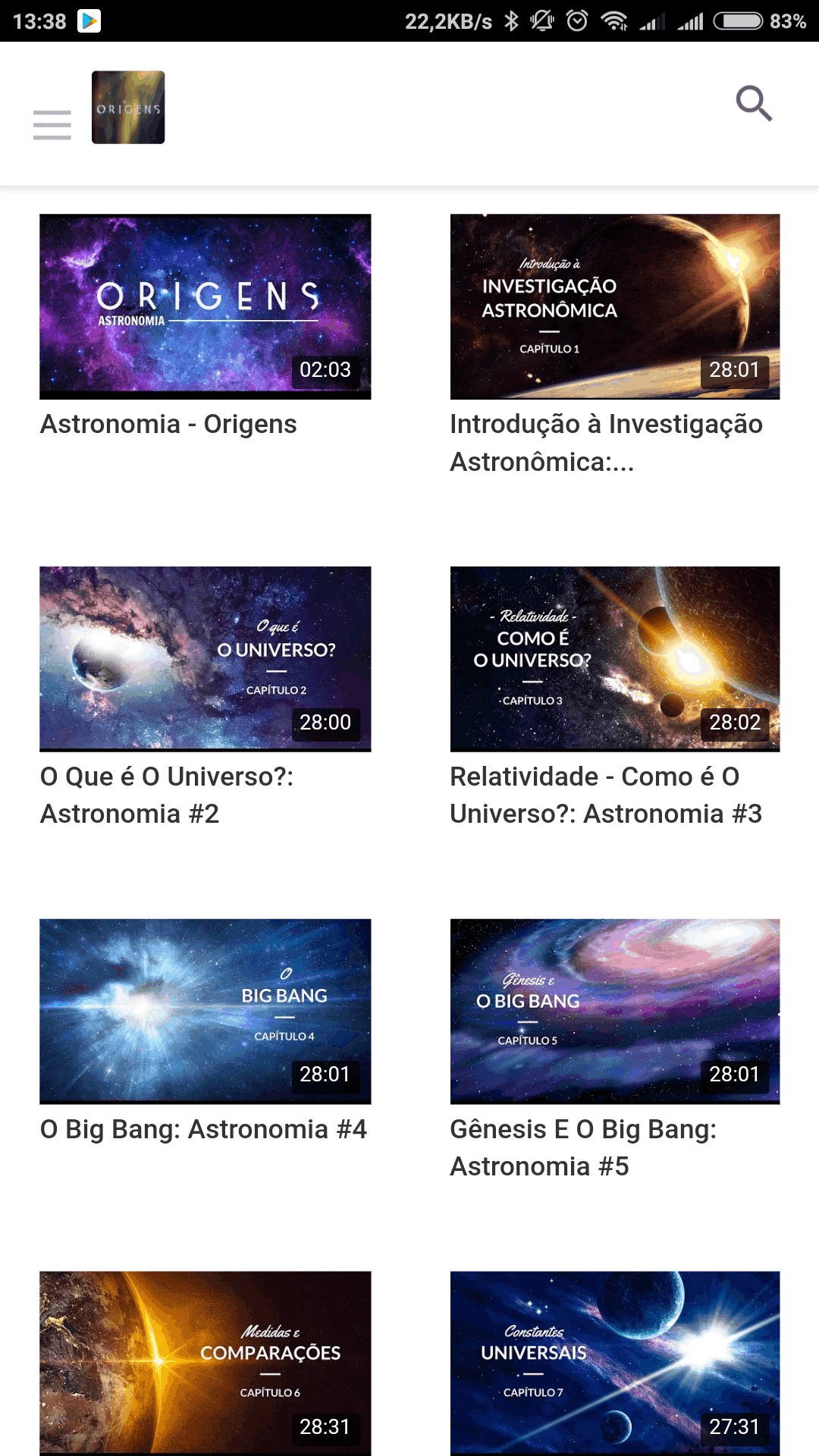Play the Astronomia - Origens video

click(x=205, y=306)
